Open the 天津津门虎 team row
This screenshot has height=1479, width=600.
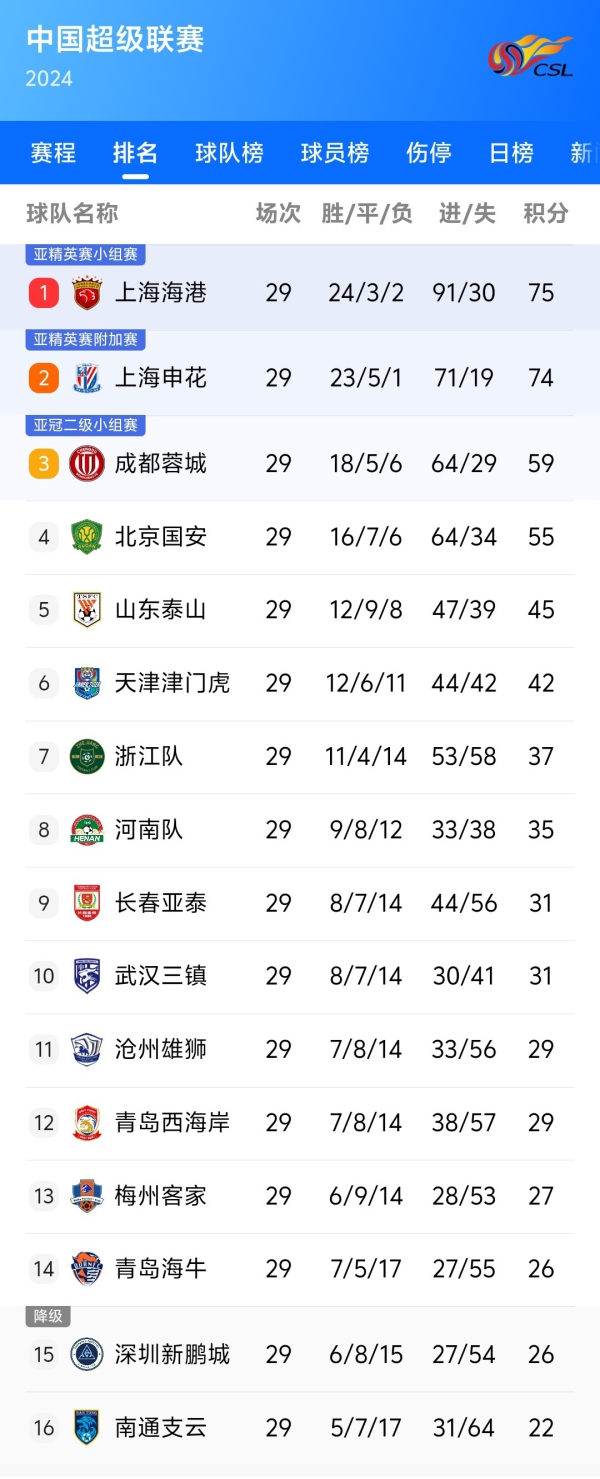[172, 683]
